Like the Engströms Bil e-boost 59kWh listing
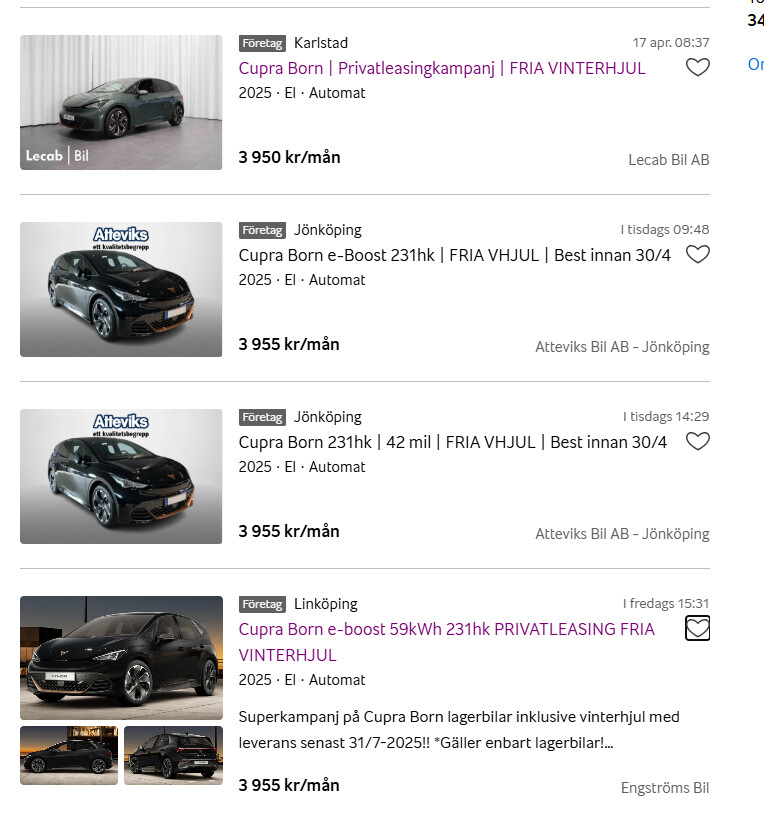764x816 pixels. click(x=697, y=629)
